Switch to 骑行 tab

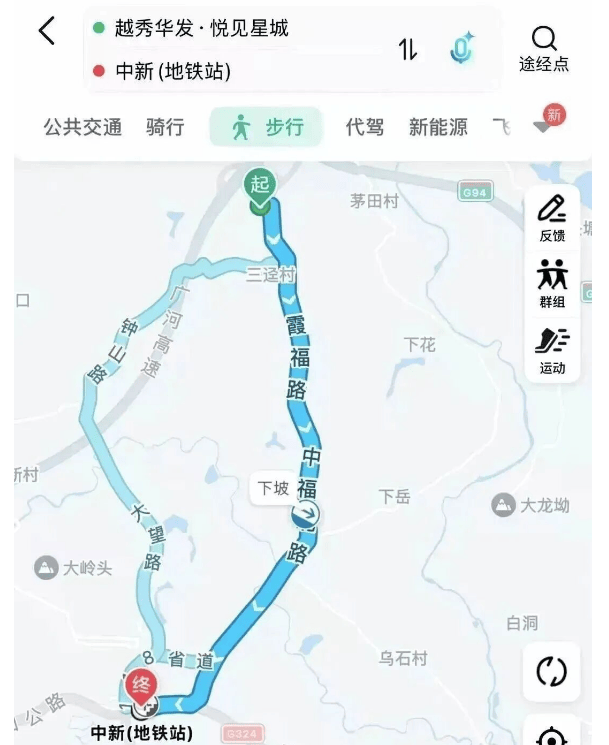pyautogui.click(x=165, y=127)
